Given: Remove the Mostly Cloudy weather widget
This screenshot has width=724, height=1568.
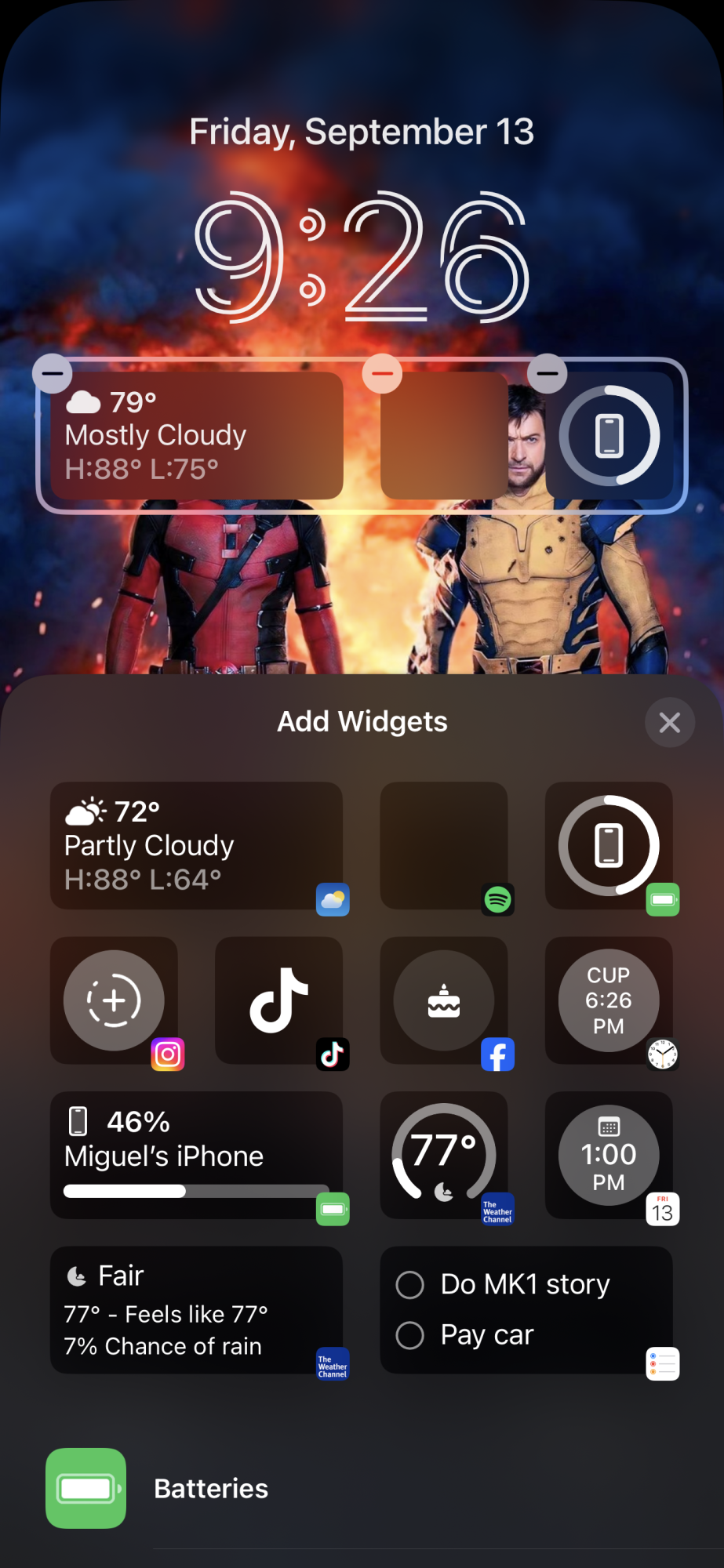Looking at the screenshot, I should click(x=53, y=373).
